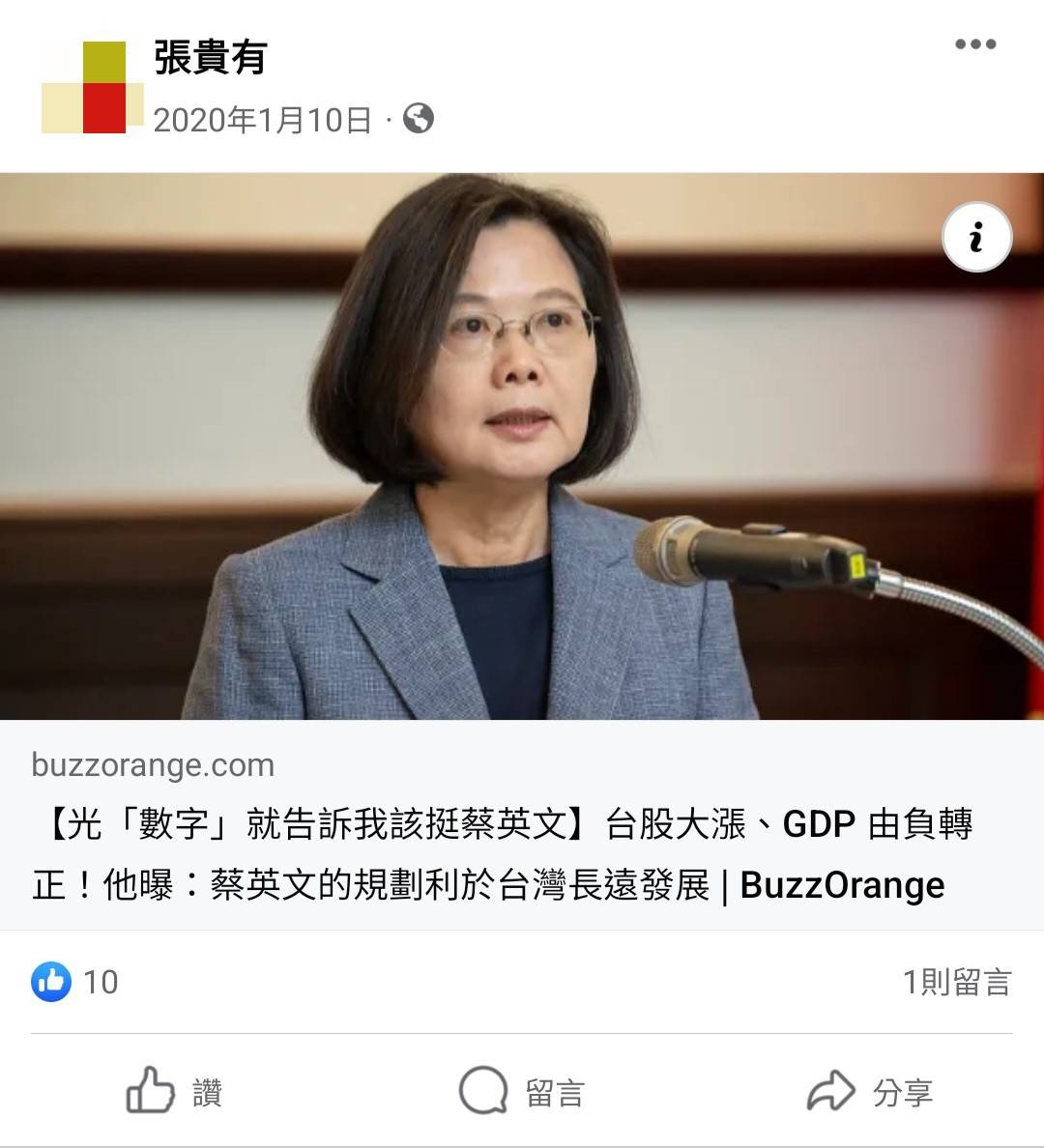Viewport: 1044px width, 1148px height.
Task: Tap the info icon on the link preview
Action: coord(976,237)
